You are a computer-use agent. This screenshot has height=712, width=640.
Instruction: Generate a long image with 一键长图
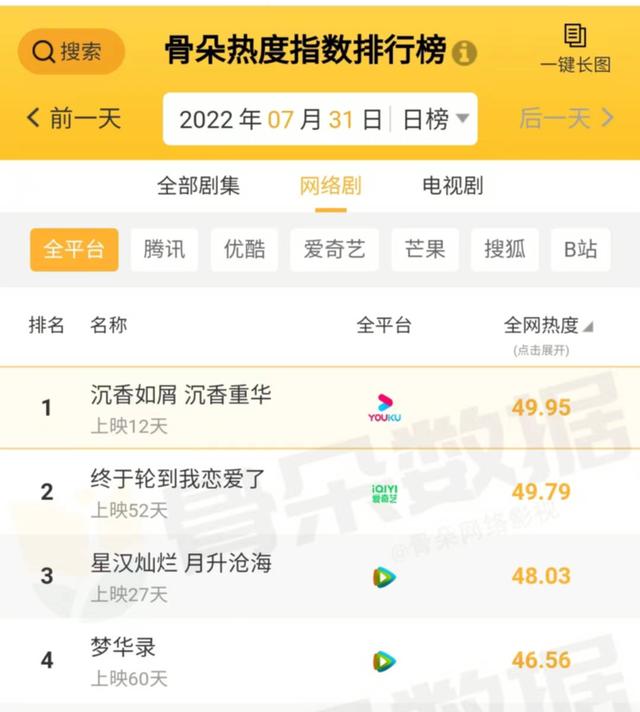(575, 49)
